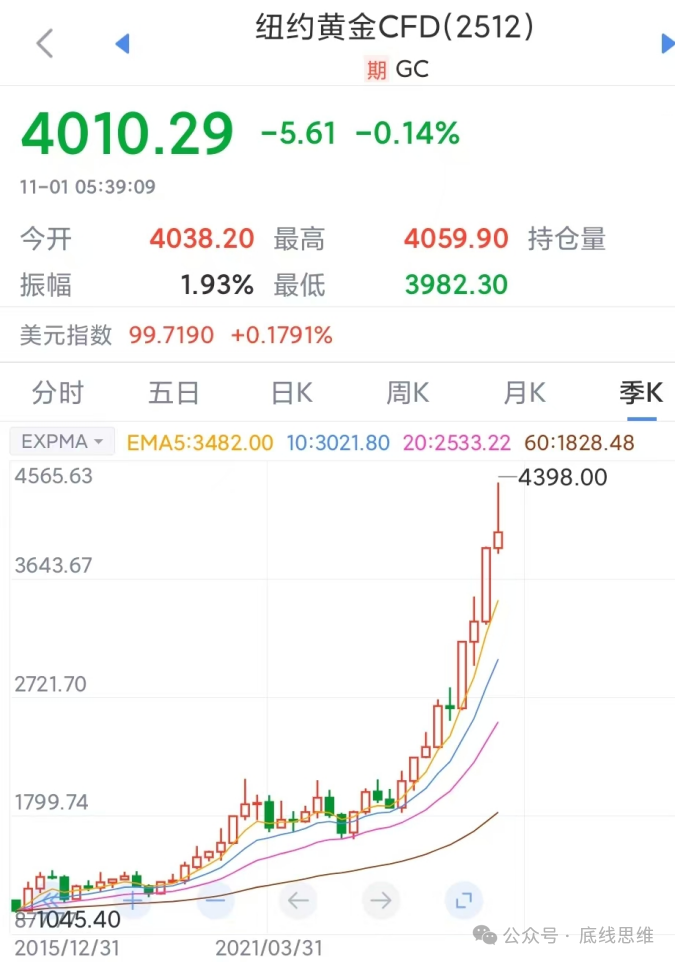The image size is (675, 962).
Task: Open the EXPMA indicator dropdown
Action: point(62,441)
